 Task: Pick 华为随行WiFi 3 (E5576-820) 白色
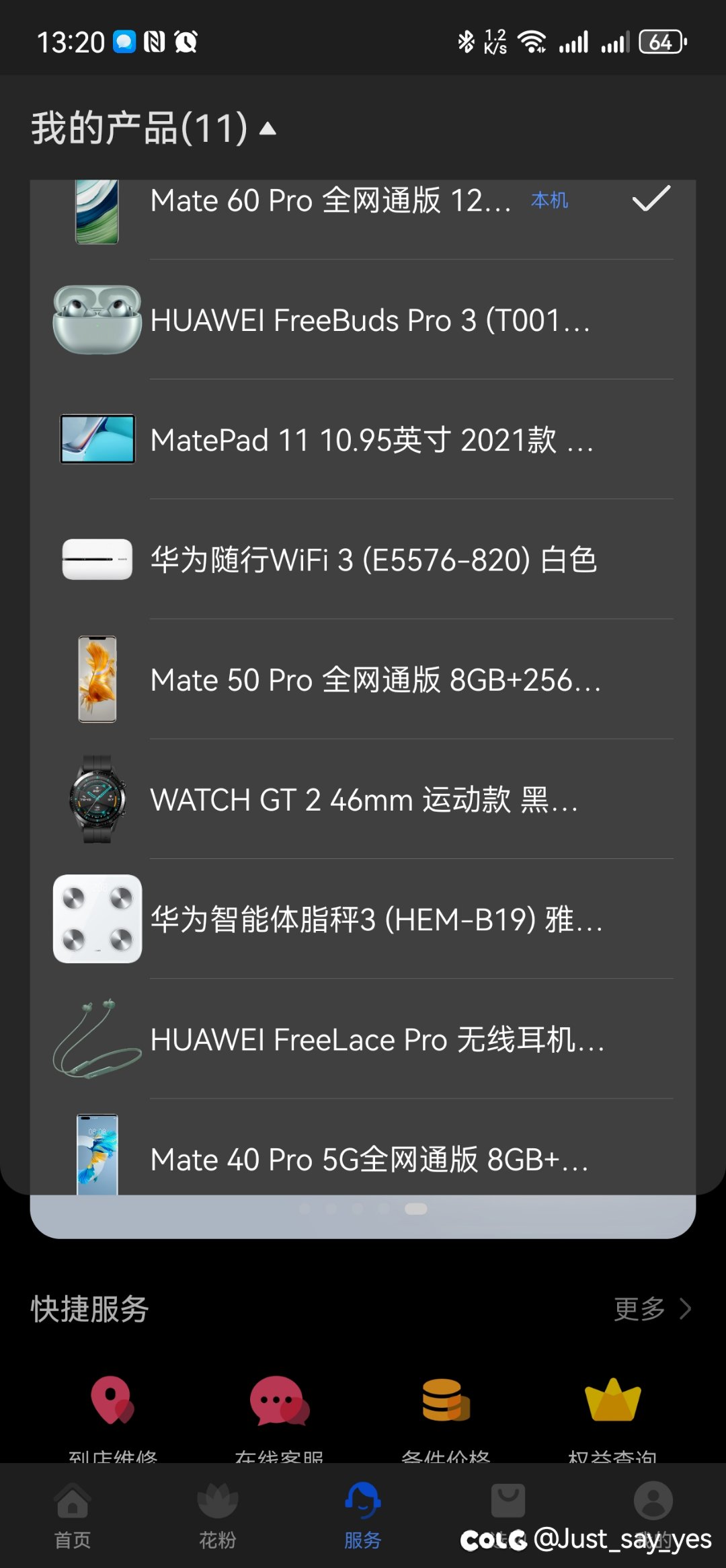click(x=363, y=560)
